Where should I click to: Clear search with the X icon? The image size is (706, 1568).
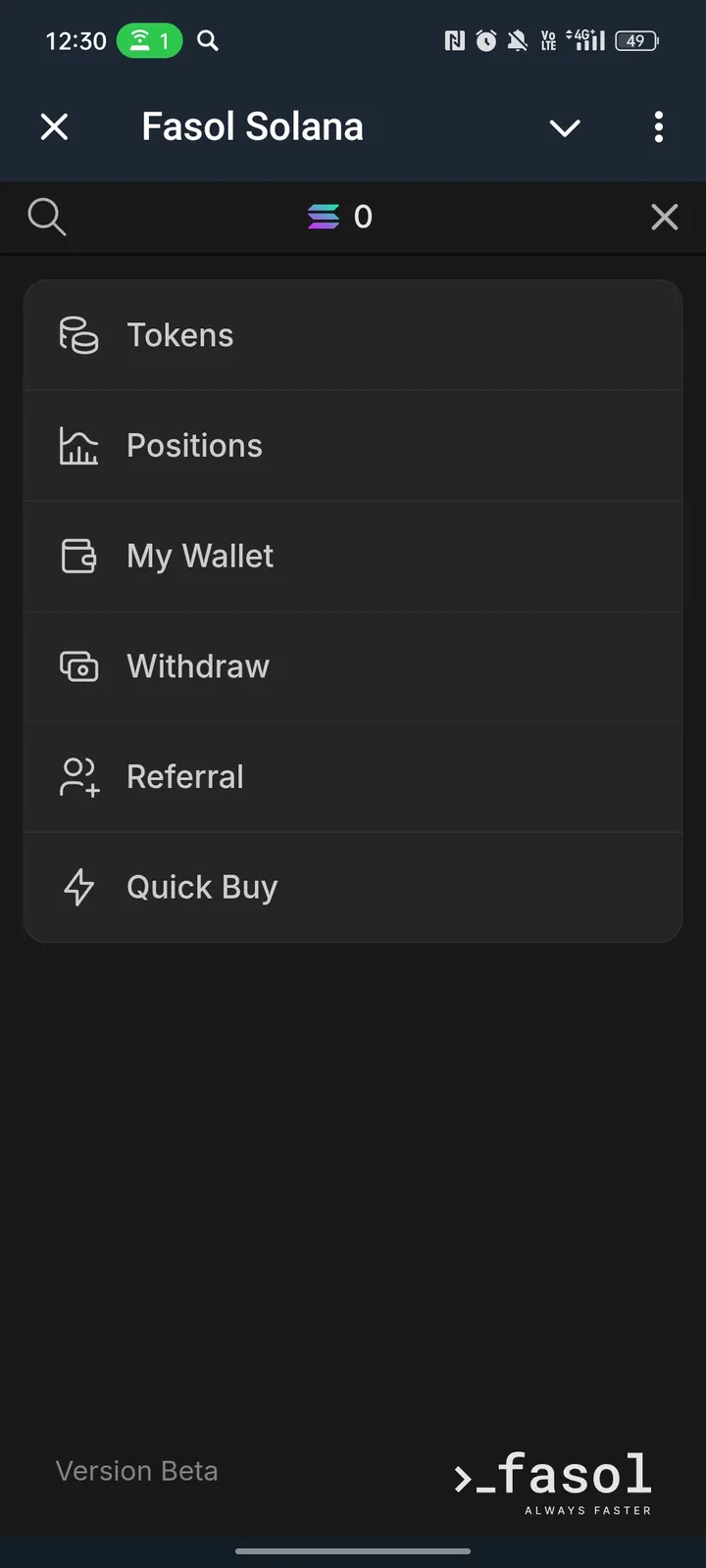tap(665, 217)
